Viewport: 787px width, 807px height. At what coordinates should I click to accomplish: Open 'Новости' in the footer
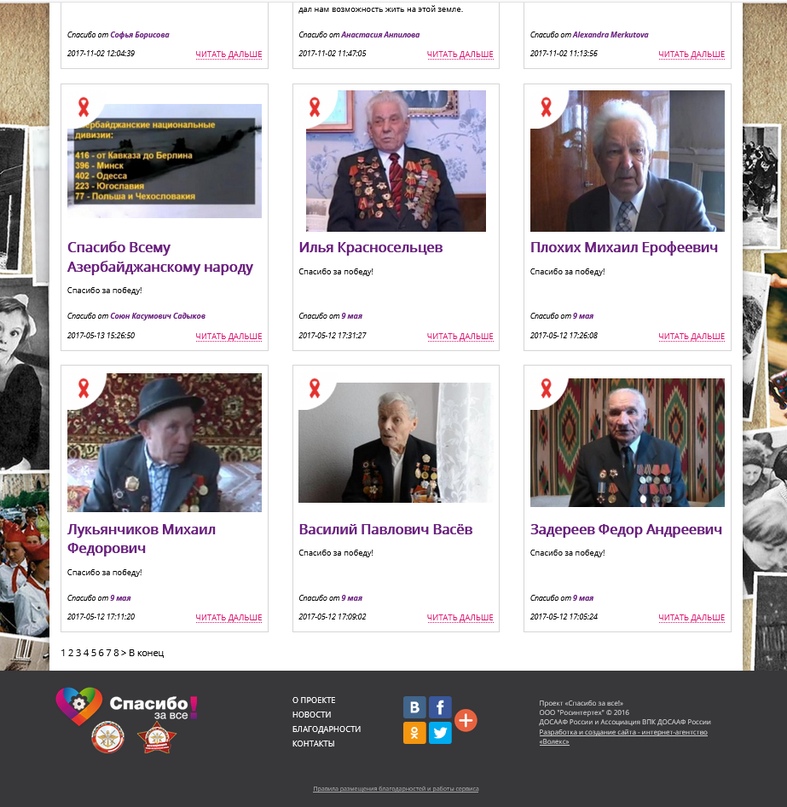pos(311,715)
